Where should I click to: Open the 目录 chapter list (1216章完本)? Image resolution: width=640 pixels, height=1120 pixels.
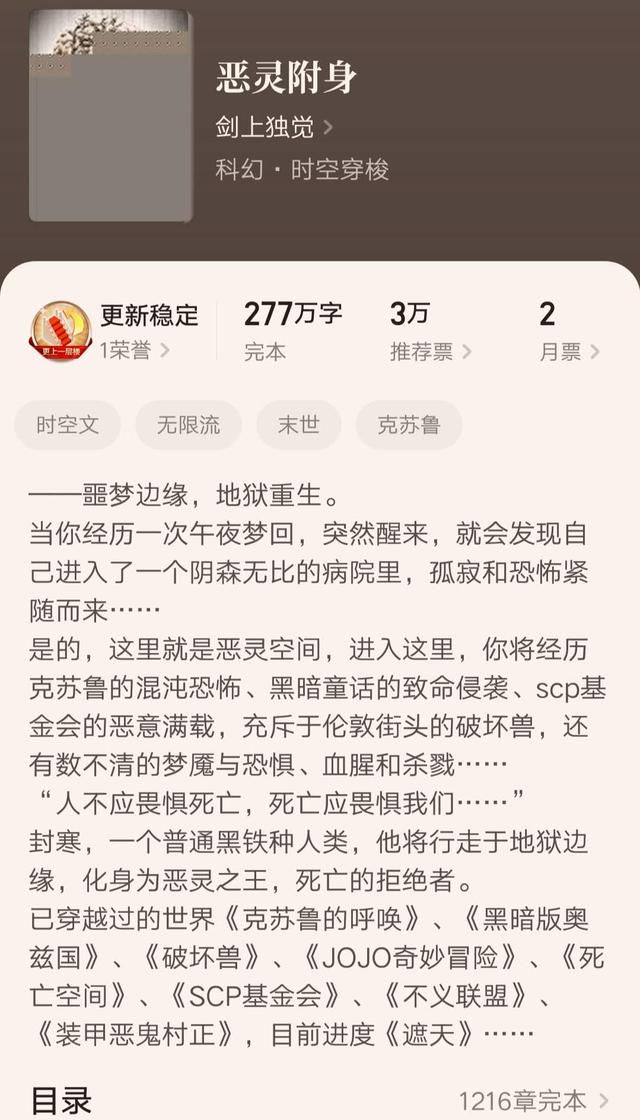[320, 1101]
